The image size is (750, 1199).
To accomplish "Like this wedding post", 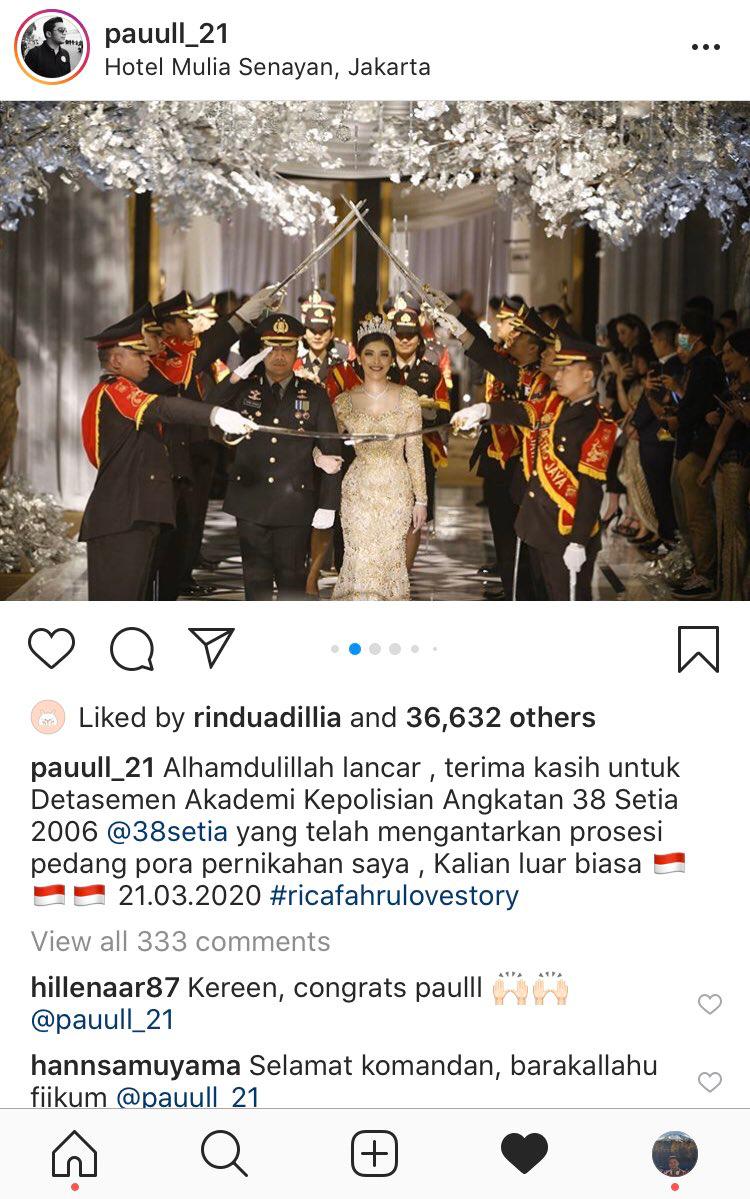I will click(51, 649).
